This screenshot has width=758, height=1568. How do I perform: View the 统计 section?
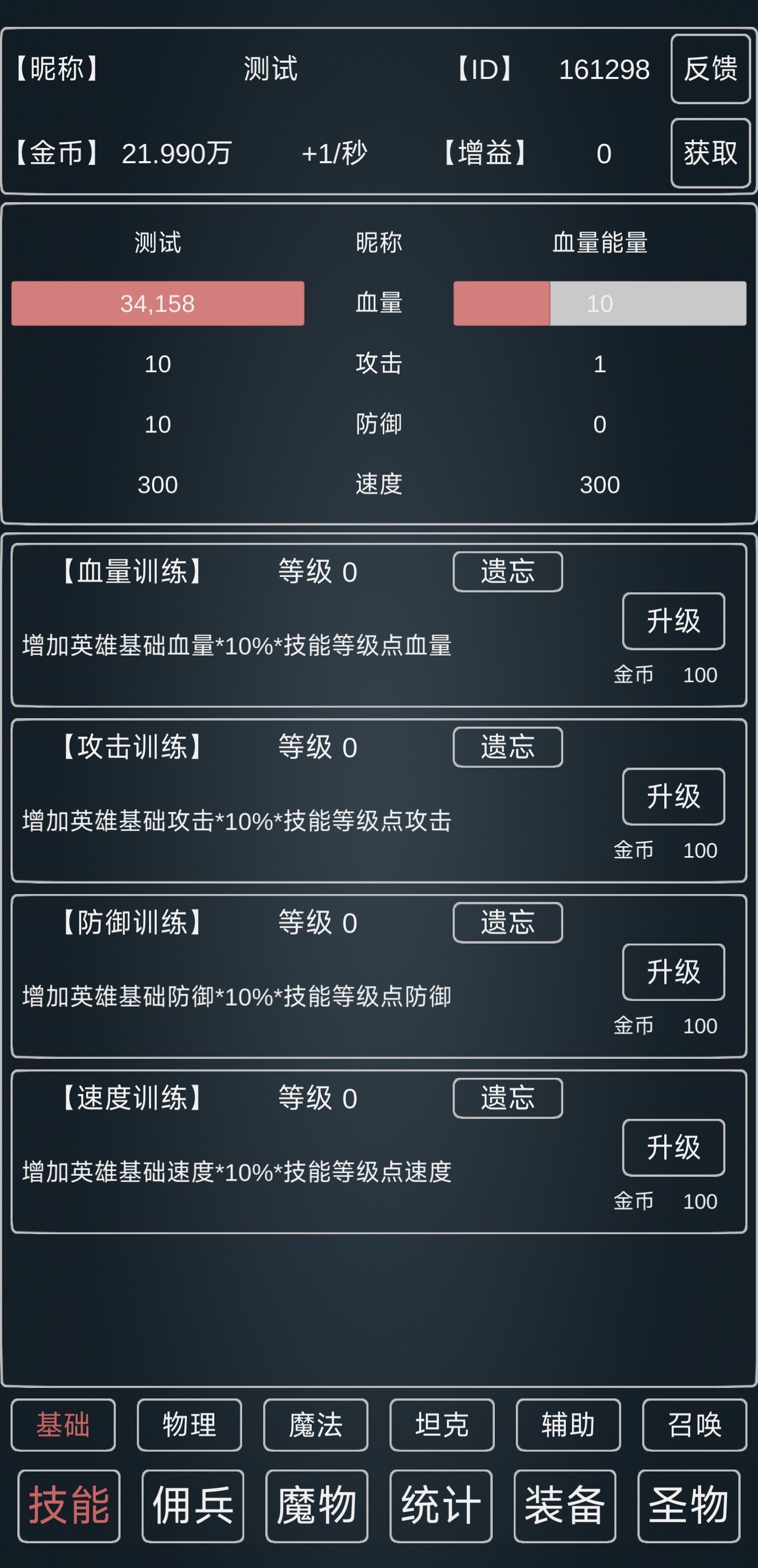tap(441, 1506)
